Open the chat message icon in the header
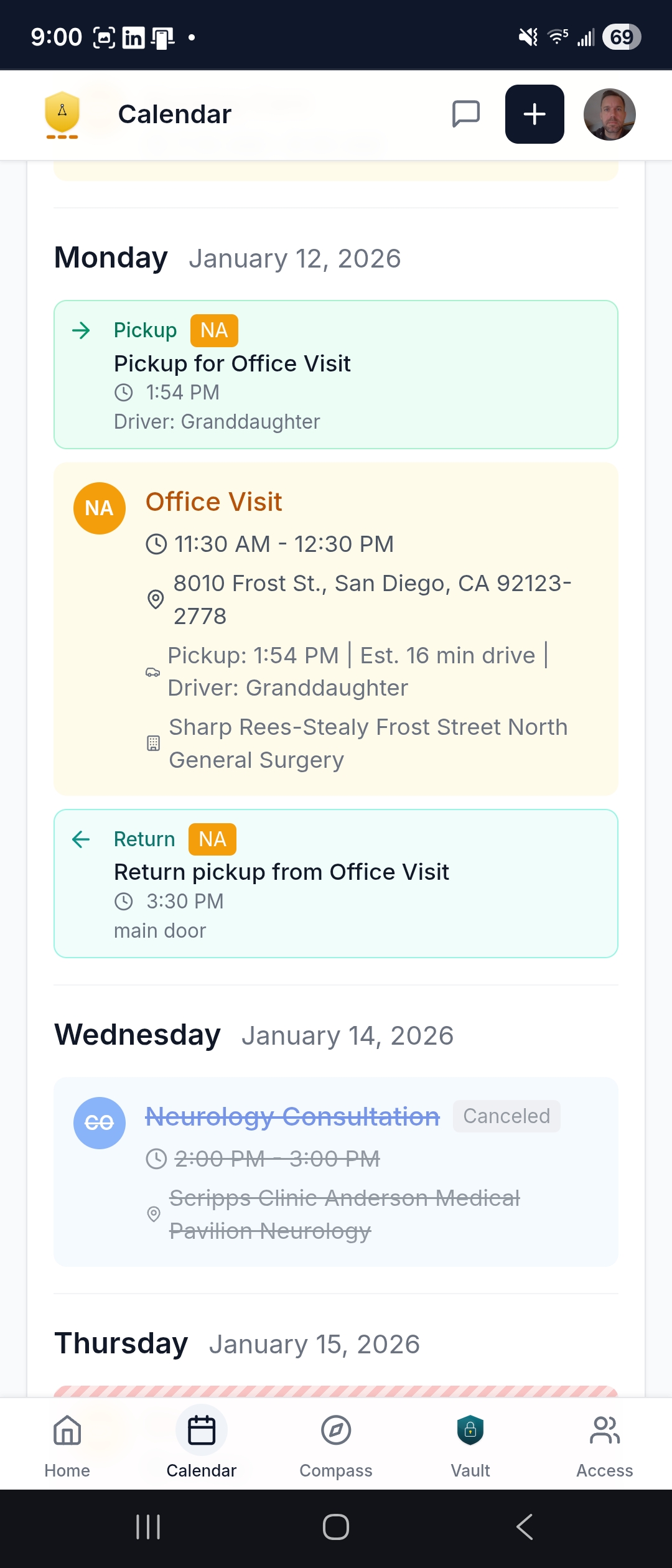 (x=465, y=114)
